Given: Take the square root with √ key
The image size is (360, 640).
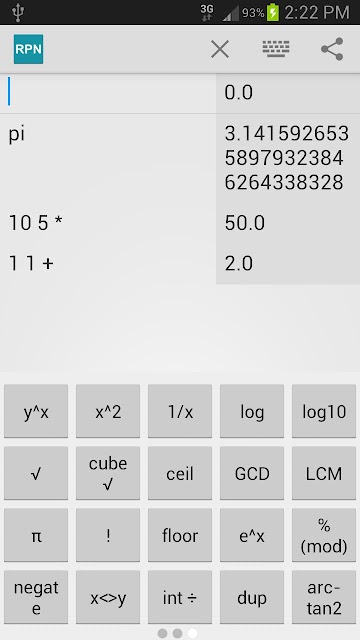Looking at the screenshot, I should click(x=36, y=473).
